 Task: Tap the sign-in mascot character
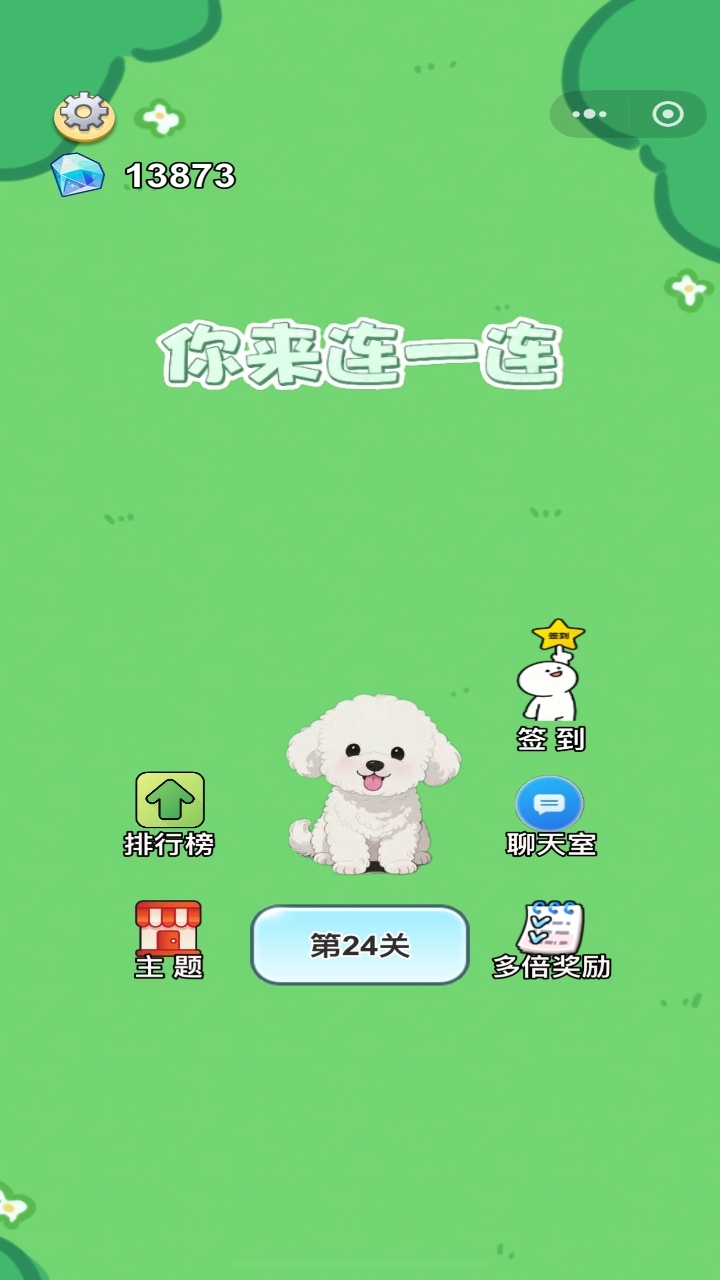(x=550, y=690)
